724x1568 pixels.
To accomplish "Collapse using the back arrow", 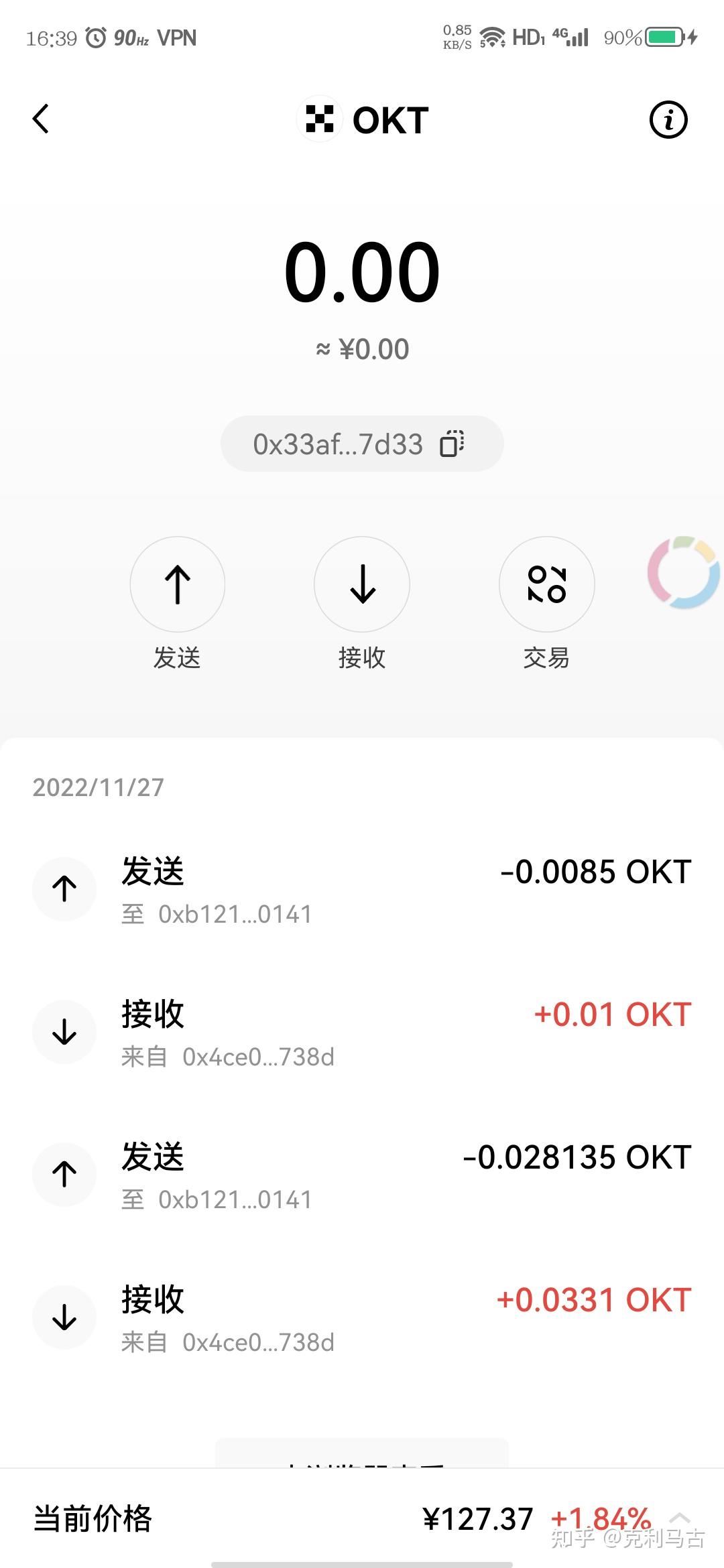I will (40, 119).
